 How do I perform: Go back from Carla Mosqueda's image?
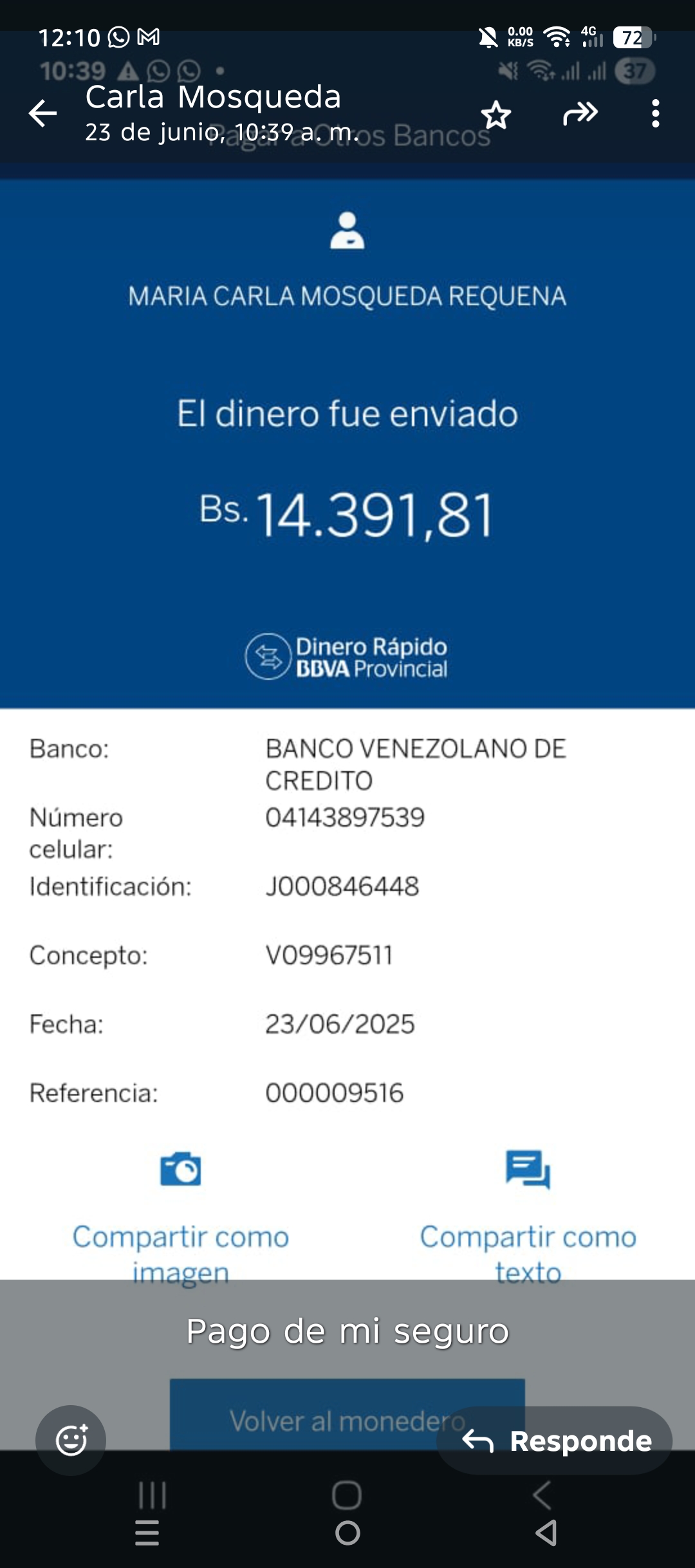coord(43,114)
